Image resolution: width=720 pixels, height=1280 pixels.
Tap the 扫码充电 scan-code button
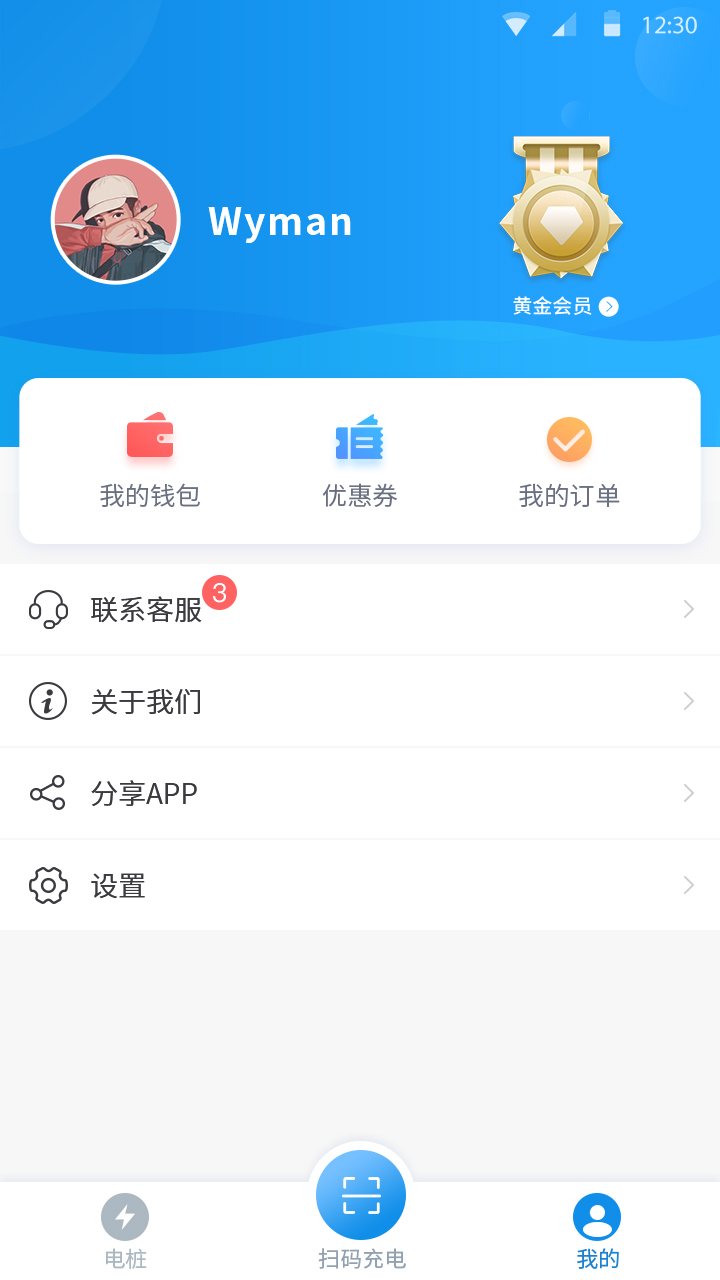pos(361,1194)
